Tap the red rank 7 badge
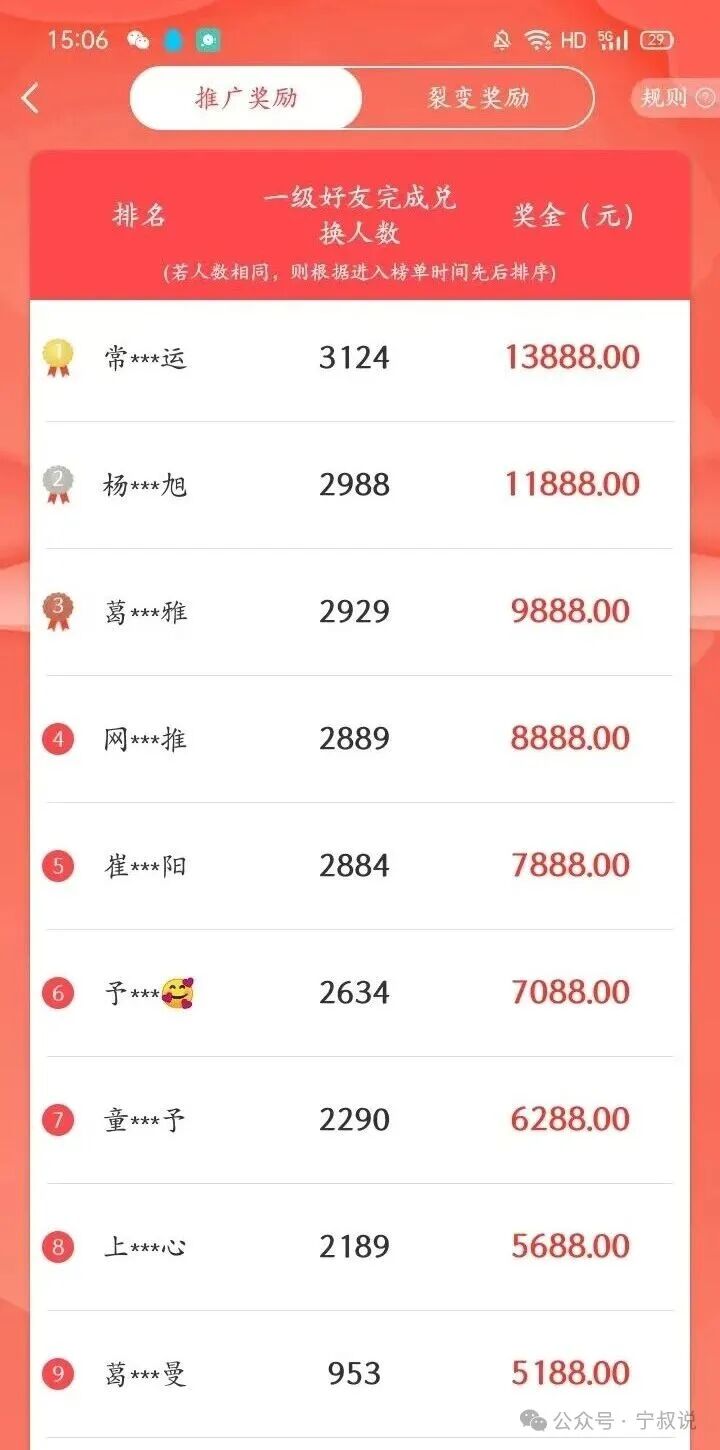 tap(57, 1120)
